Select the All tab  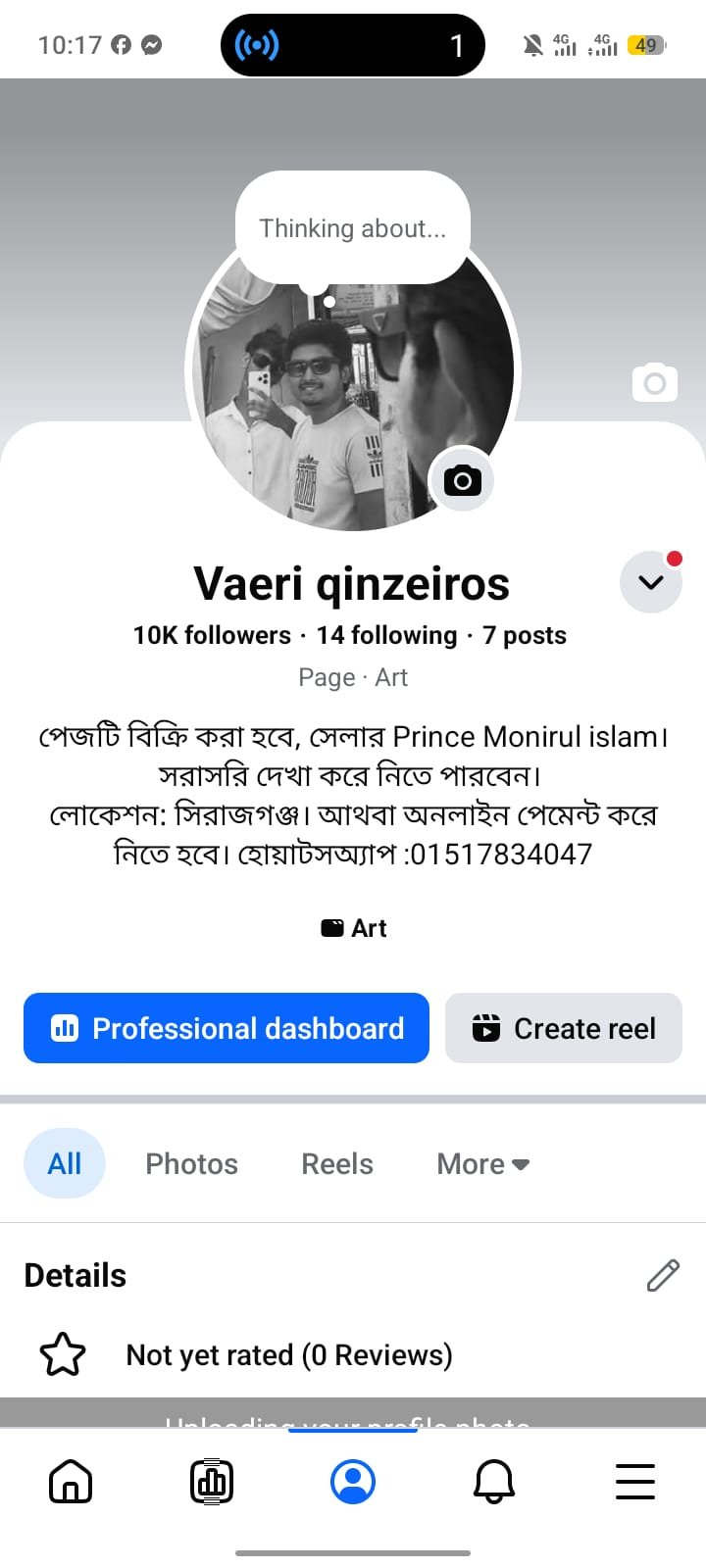[65, 1163]
